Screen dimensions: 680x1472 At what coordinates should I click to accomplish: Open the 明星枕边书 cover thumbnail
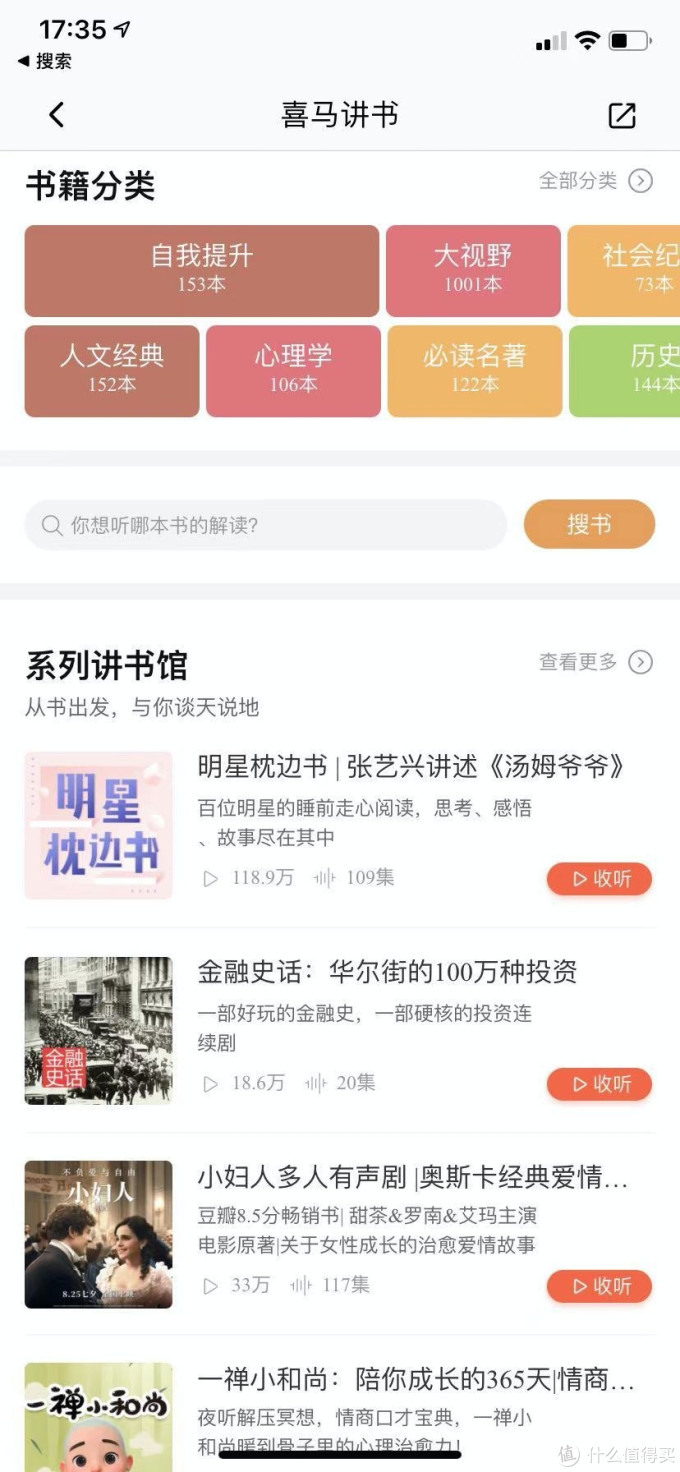coord(98,825)
